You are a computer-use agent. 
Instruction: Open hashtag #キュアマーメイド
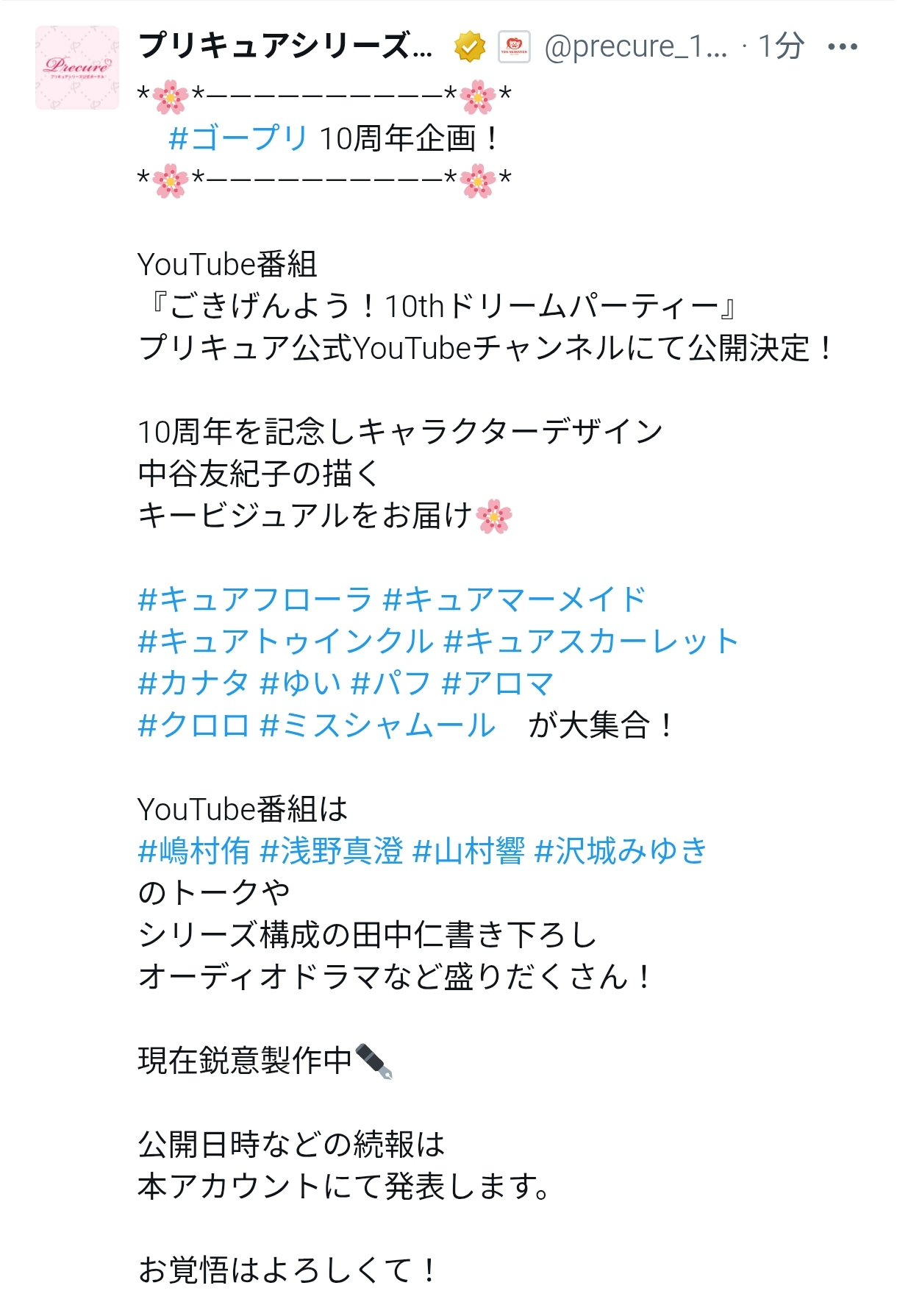coord(514,600)
